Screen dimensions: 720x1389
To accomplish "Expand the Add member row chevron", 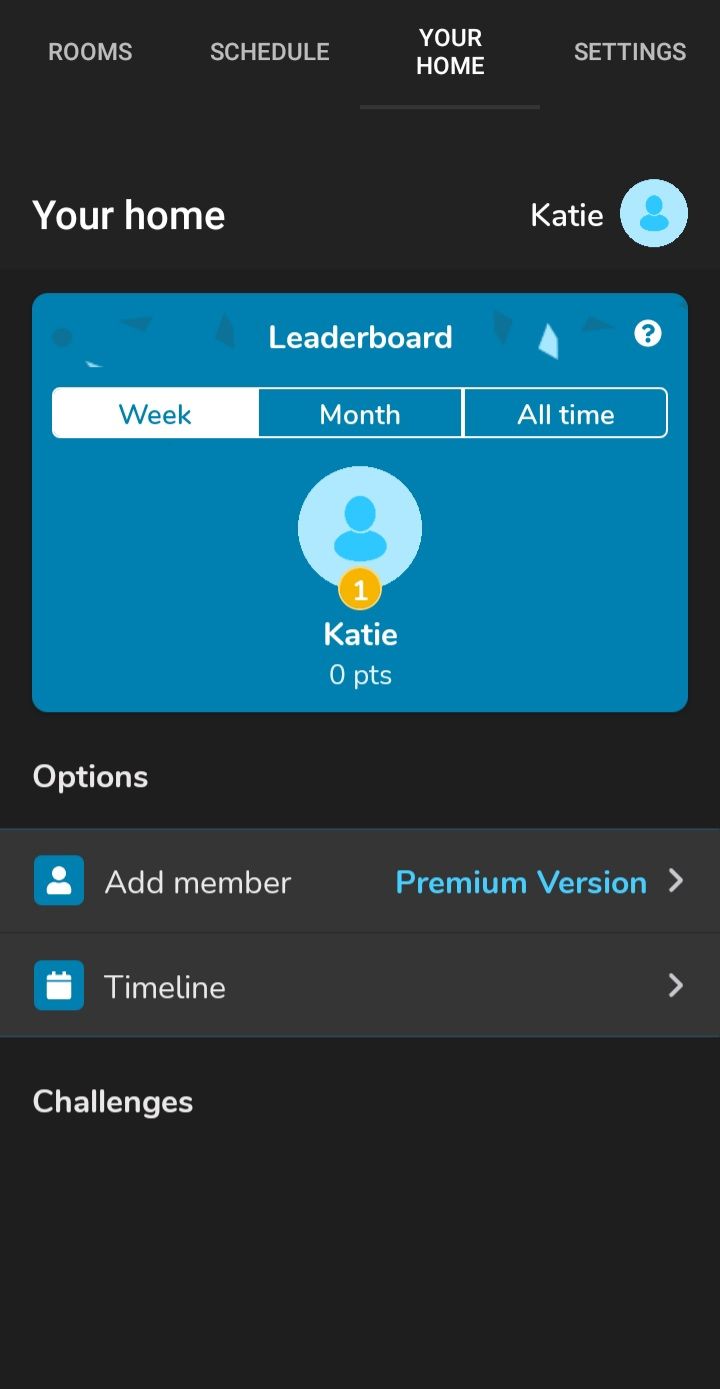I will 677,881.
